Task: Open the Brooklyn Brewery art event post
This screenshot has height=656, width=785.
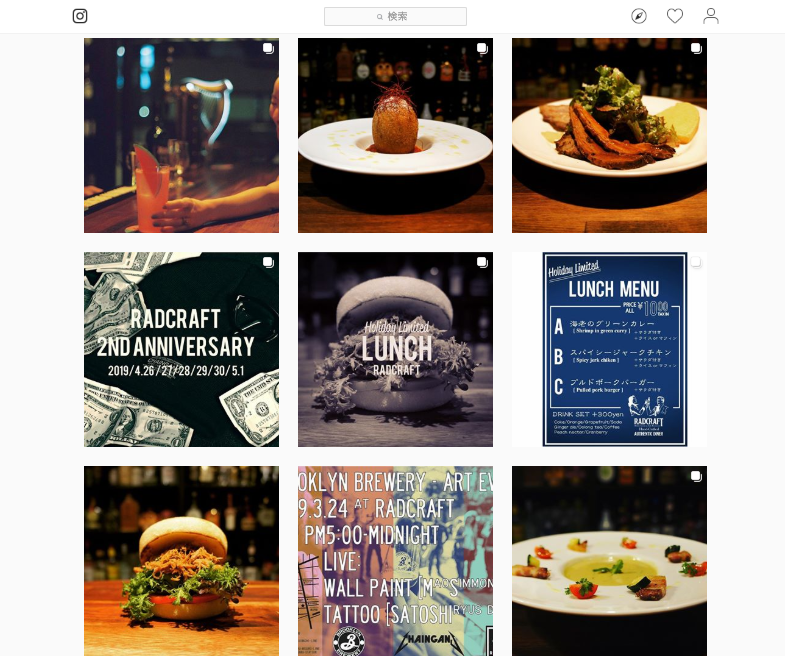Action: pos(395,560)
